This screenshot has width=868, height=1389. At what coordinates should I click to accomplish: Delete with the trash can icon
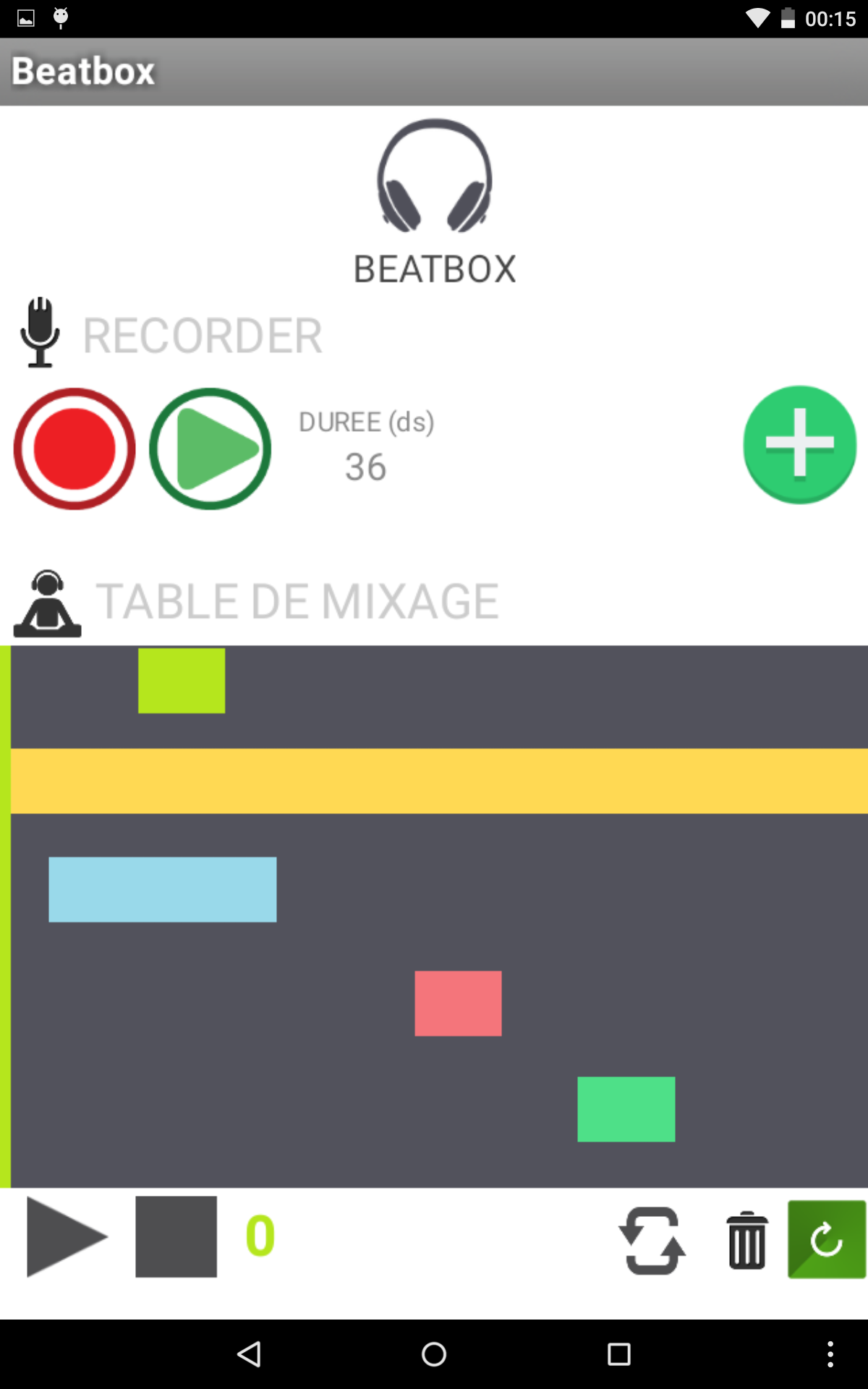(746, 1240)
